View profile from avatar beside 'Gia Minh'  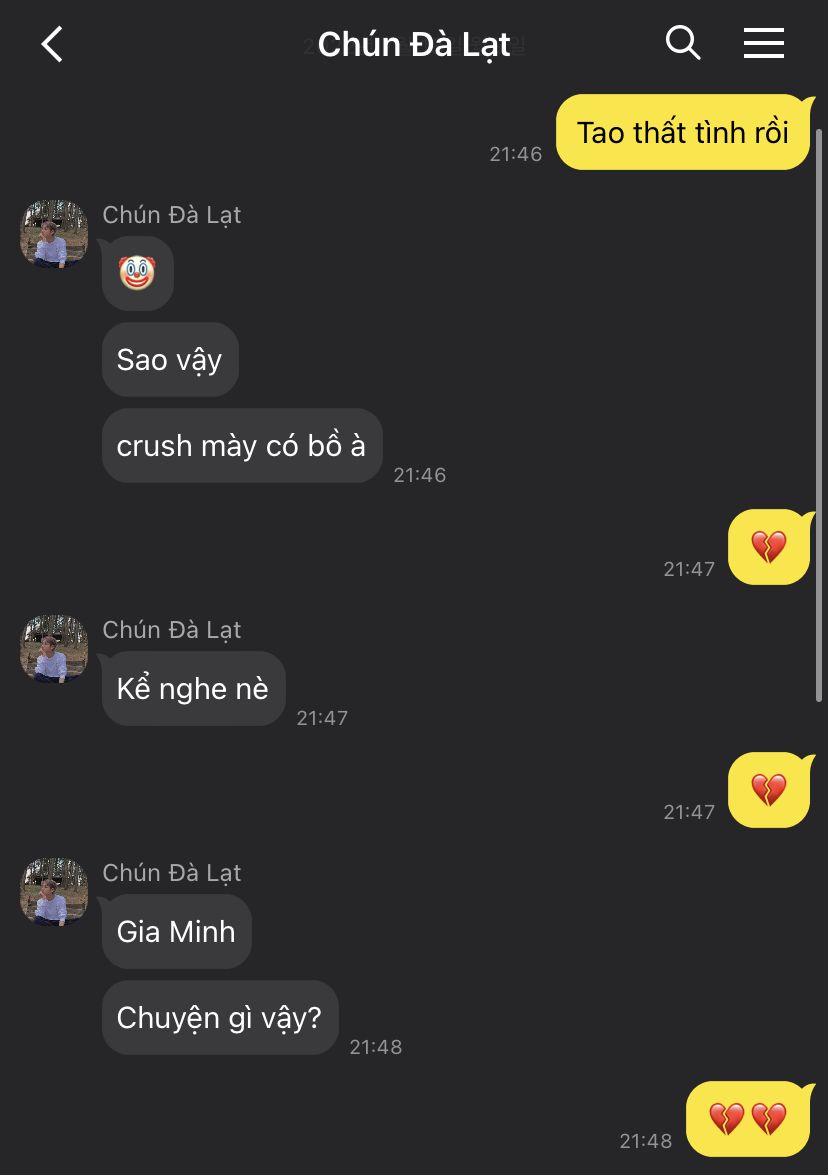click(x=54, y=892)
